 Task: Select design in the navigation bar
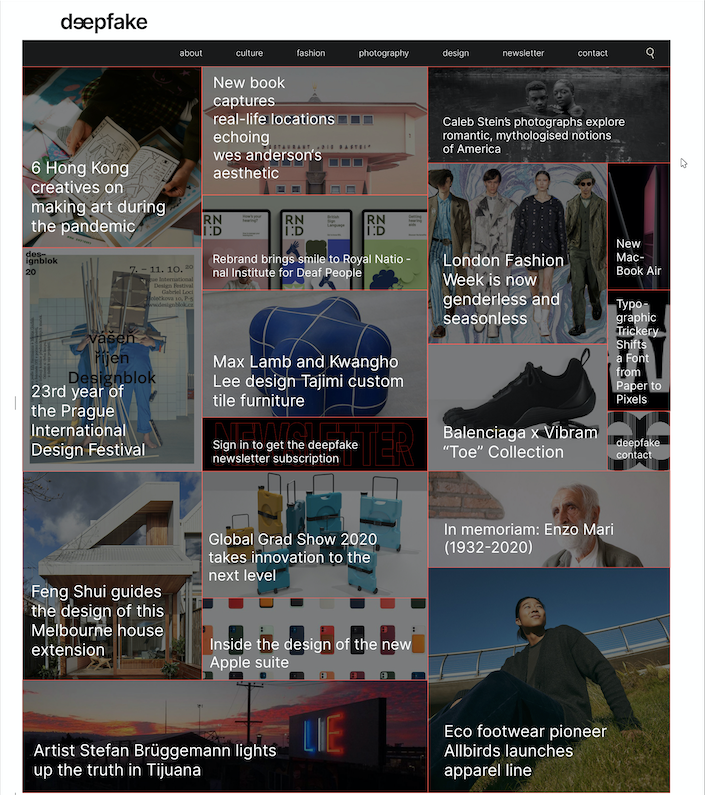(455, 53)
